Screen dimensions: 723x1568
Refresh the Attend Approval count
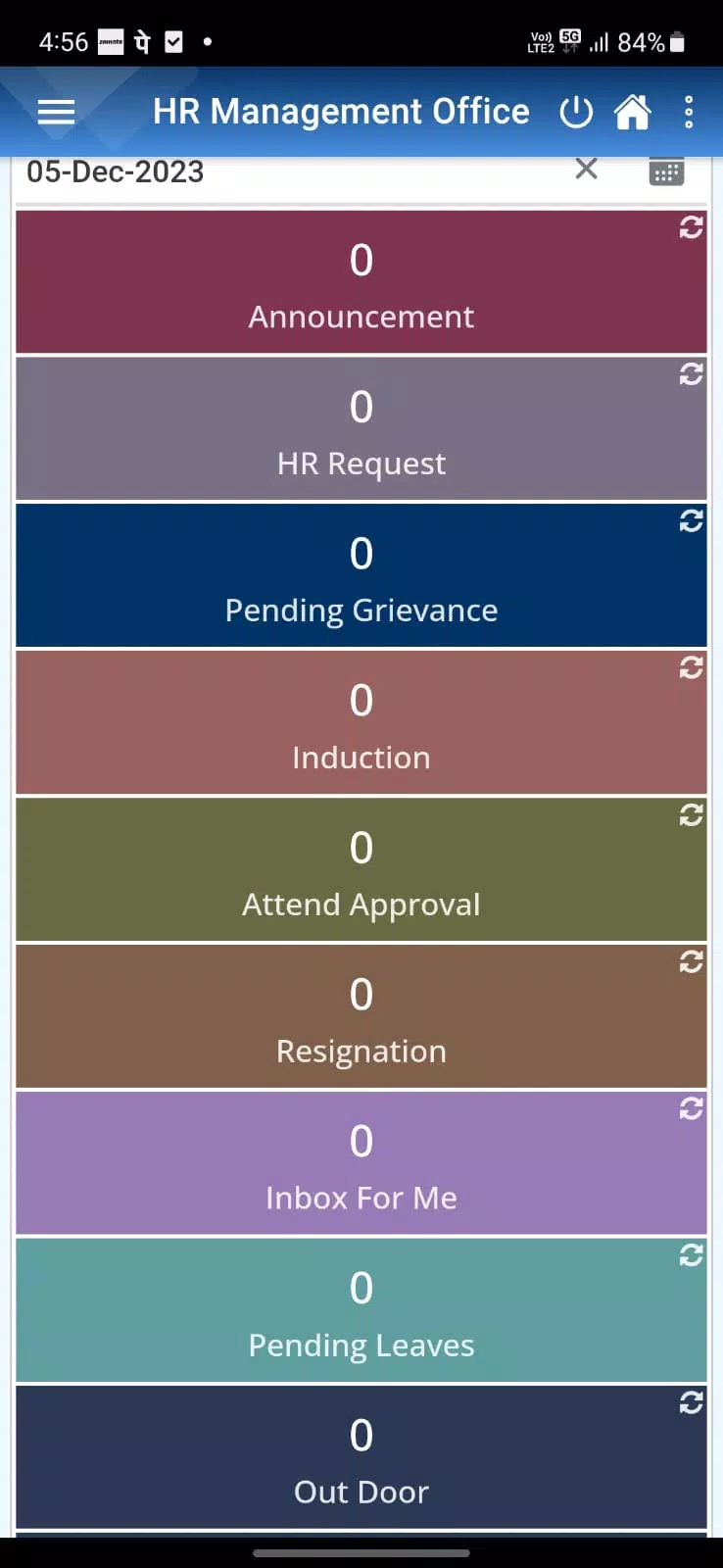[x=691, y=815]
